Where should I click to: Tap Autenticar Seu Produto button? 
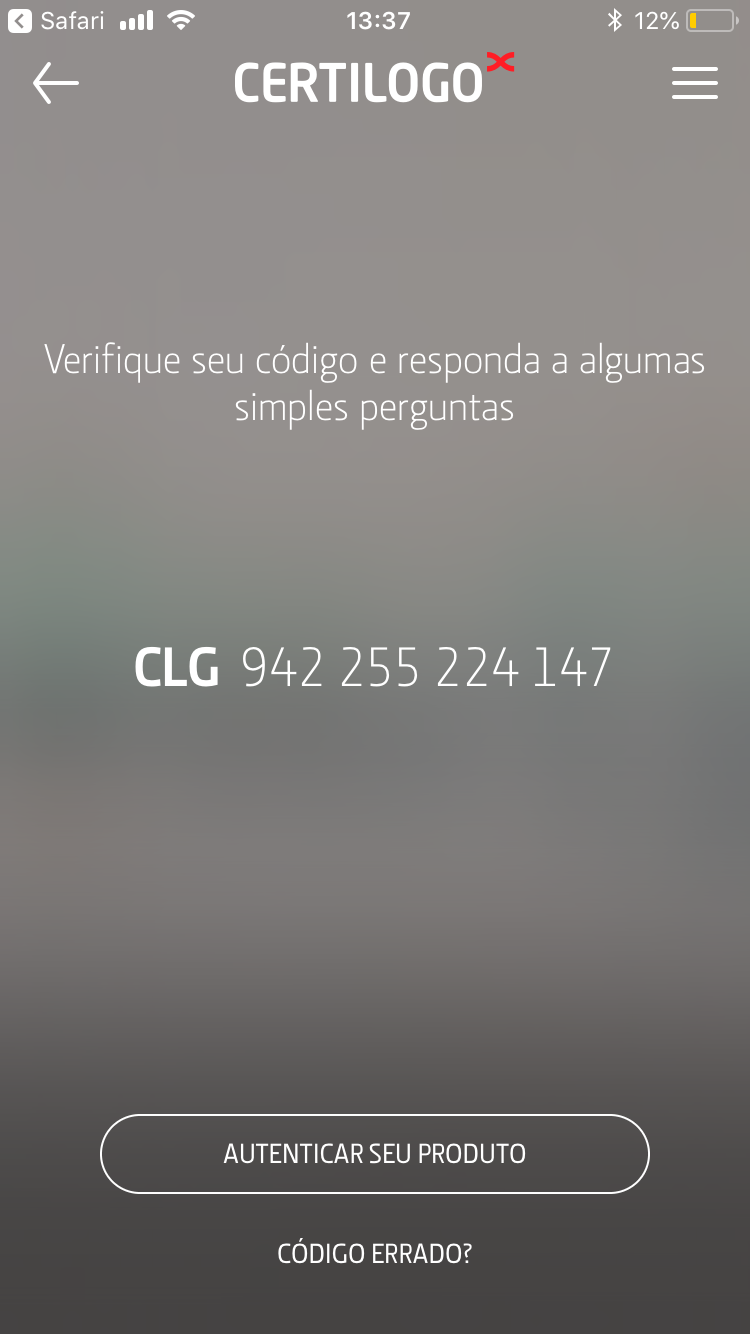[375, 1153]
